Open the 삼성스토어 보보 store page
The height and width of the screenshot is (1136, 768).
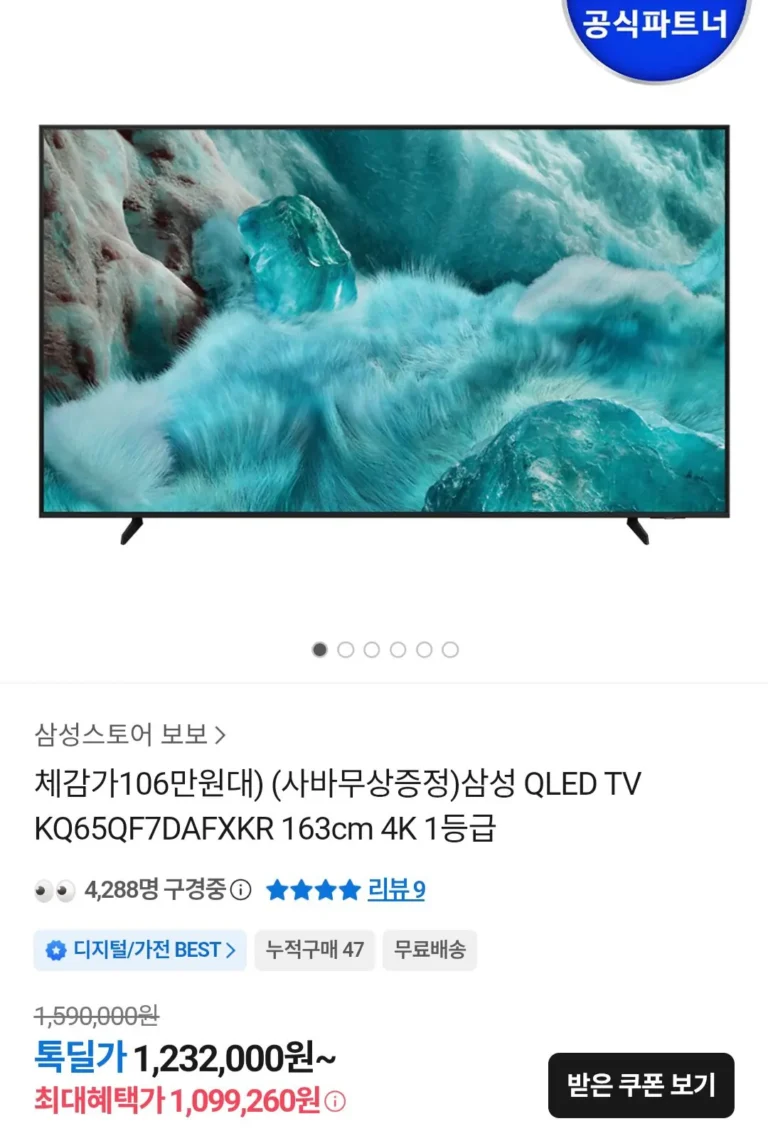pyautogui.click(x=130, y=735)
